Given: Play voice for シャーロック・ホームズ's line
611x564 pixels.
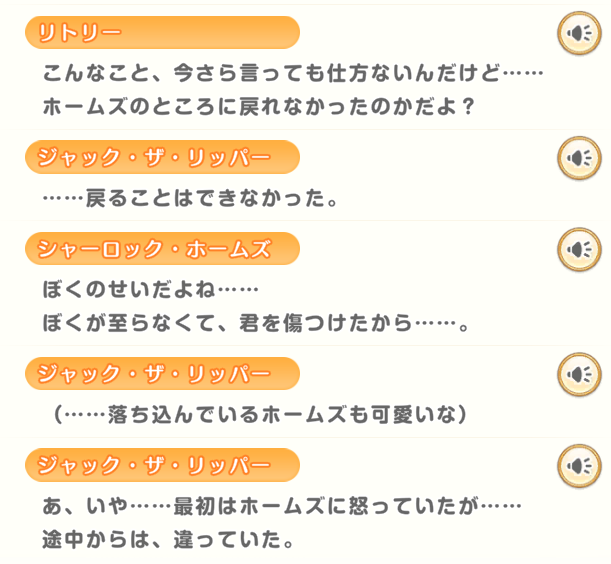Looking at the screenshot, I should click(x=579, y=248).
